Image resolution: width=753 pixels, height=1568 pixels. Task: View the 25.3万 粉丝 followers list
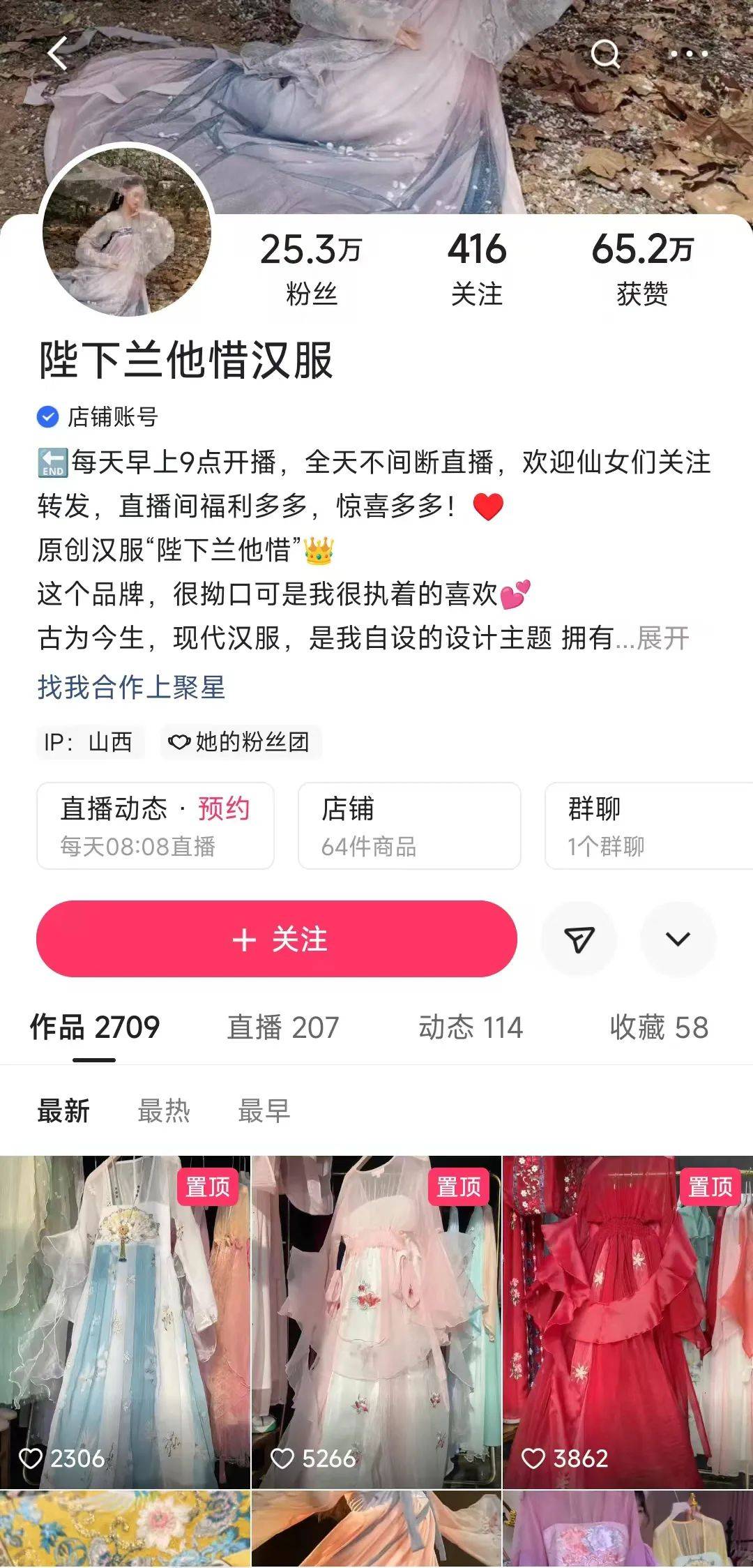[x=311, y=269]
